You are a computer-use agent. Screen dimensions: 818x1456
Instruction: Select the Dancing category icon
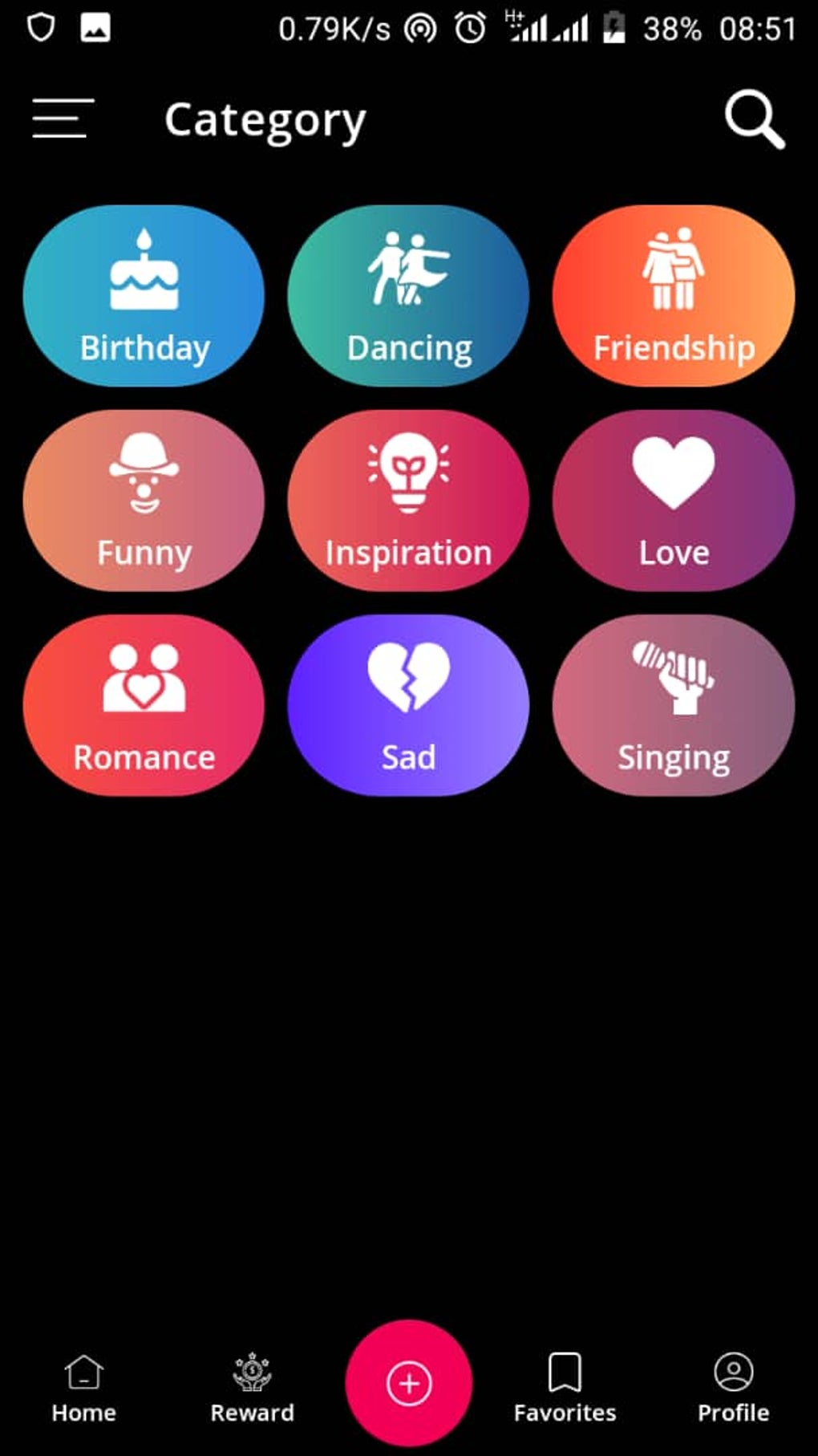click(407, 295)
